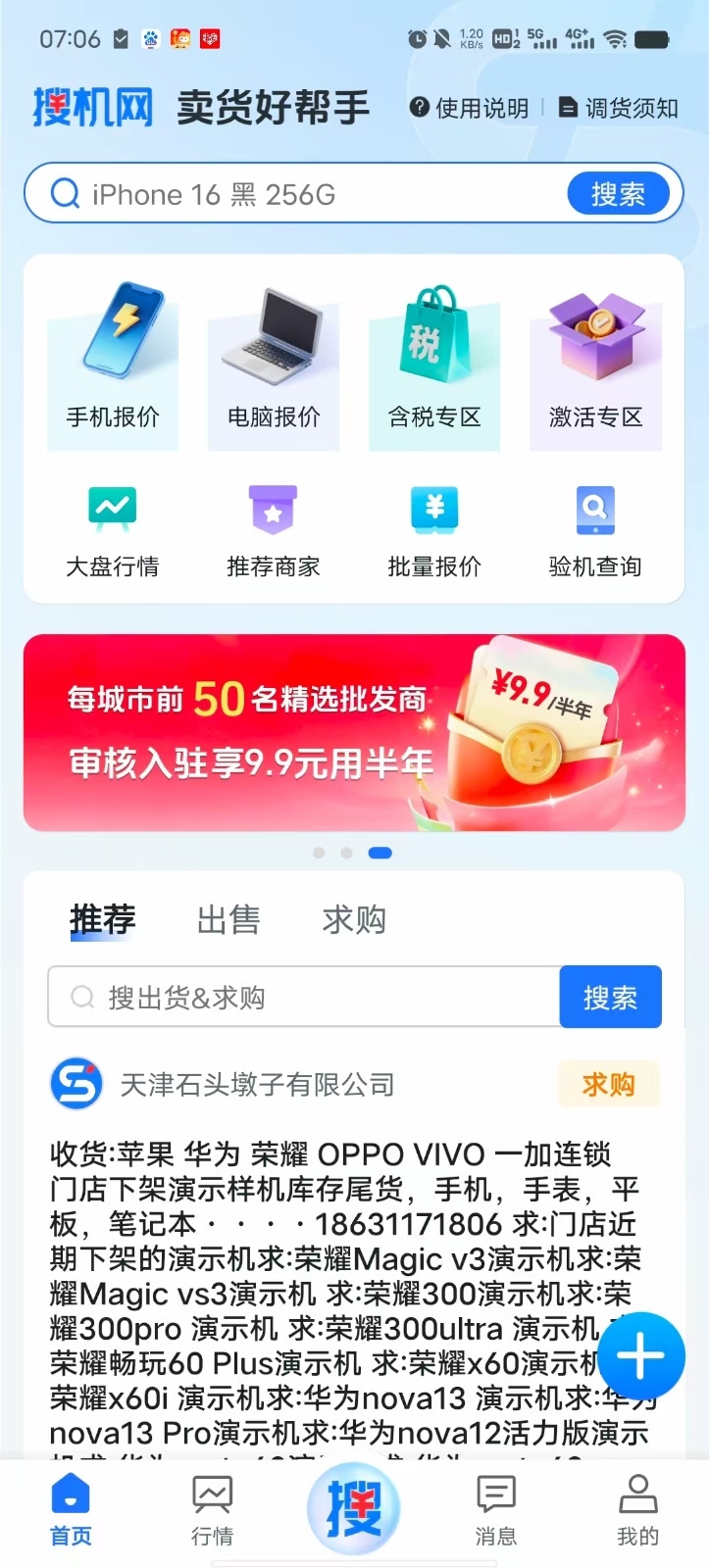Image resolution: width=709 pixels, height=1568 pixels.
Task: Tap the blue floating plus button
Action: coord(639,1356)
